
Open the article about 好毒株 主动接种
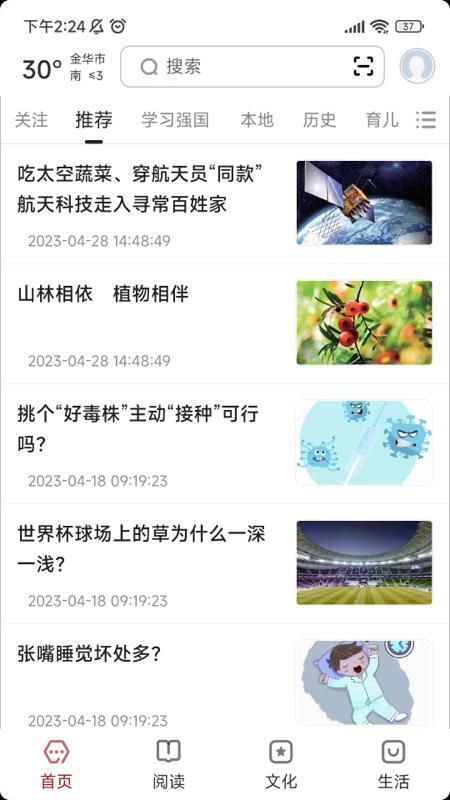225,443
